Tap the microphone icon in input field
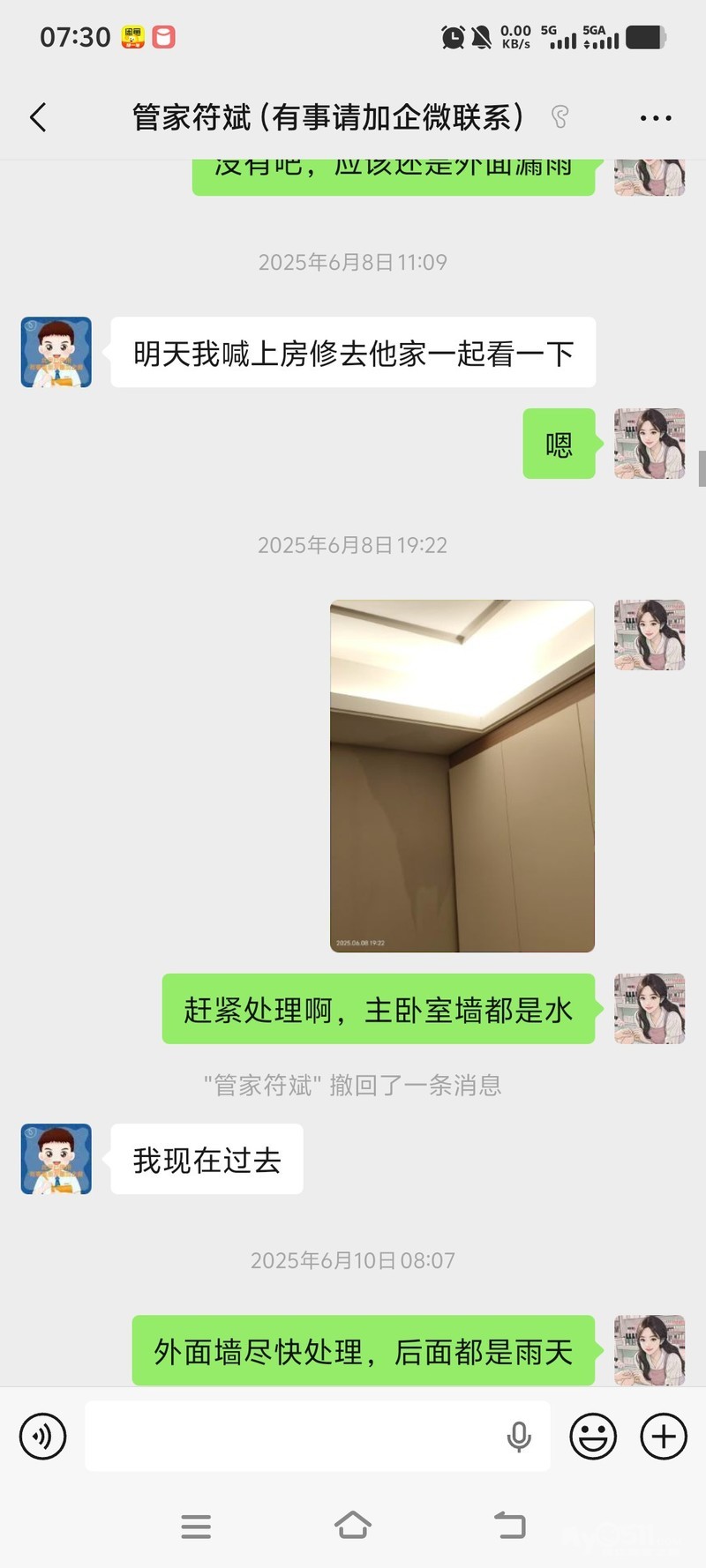Image resolution: width=706 pixels, height=1568 pixels. click(x=519, y=1437)
